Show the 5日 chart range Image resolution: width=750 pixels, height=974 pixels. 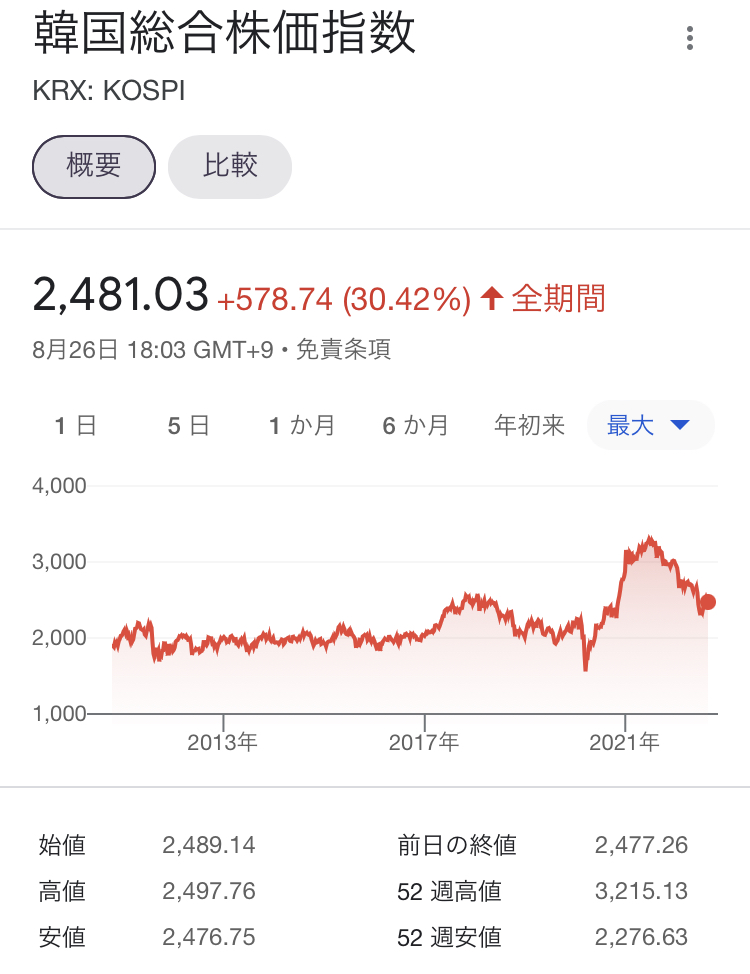pos(189,426)
